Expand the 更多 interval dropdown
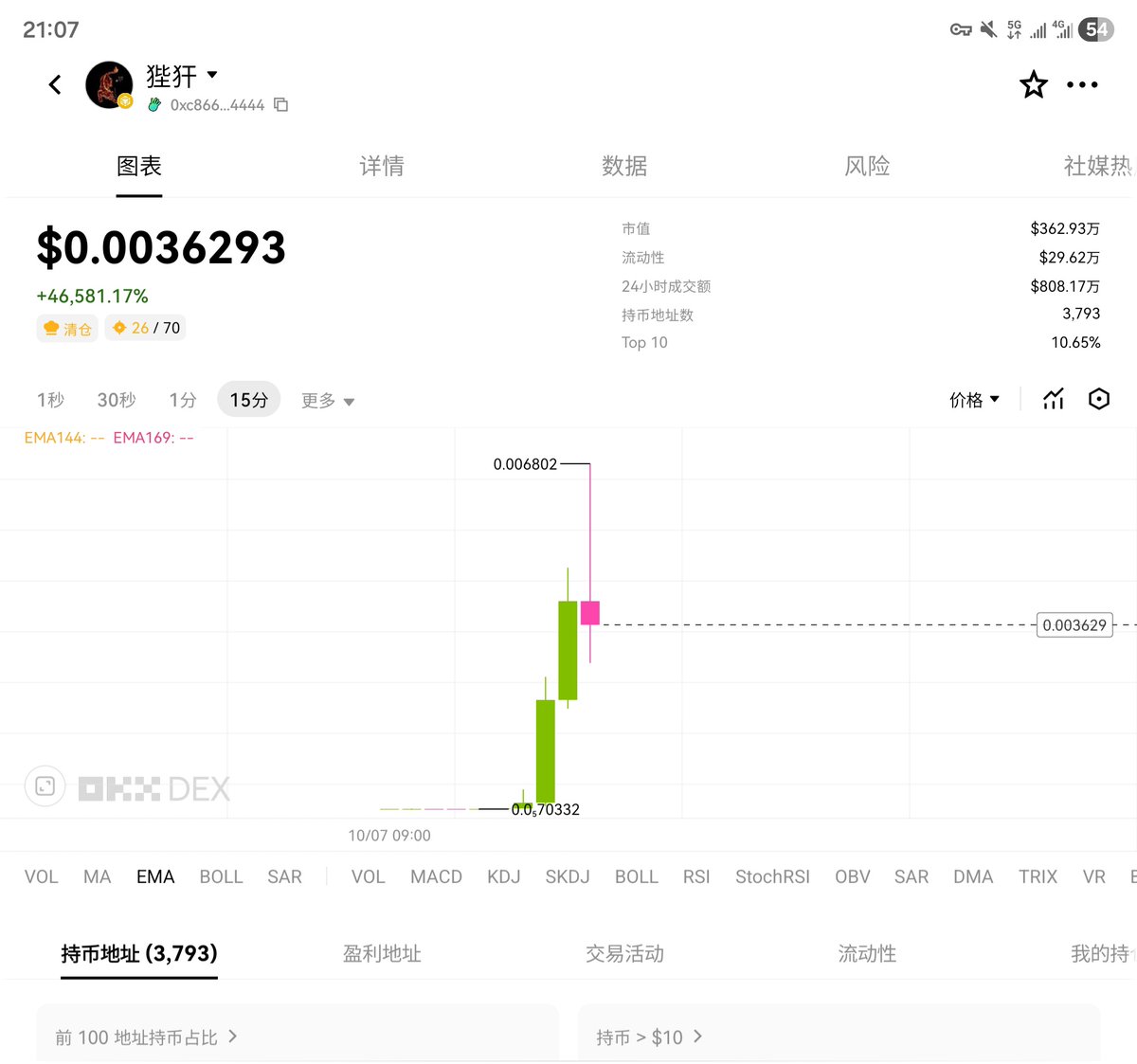 click(x=328, y=401)
